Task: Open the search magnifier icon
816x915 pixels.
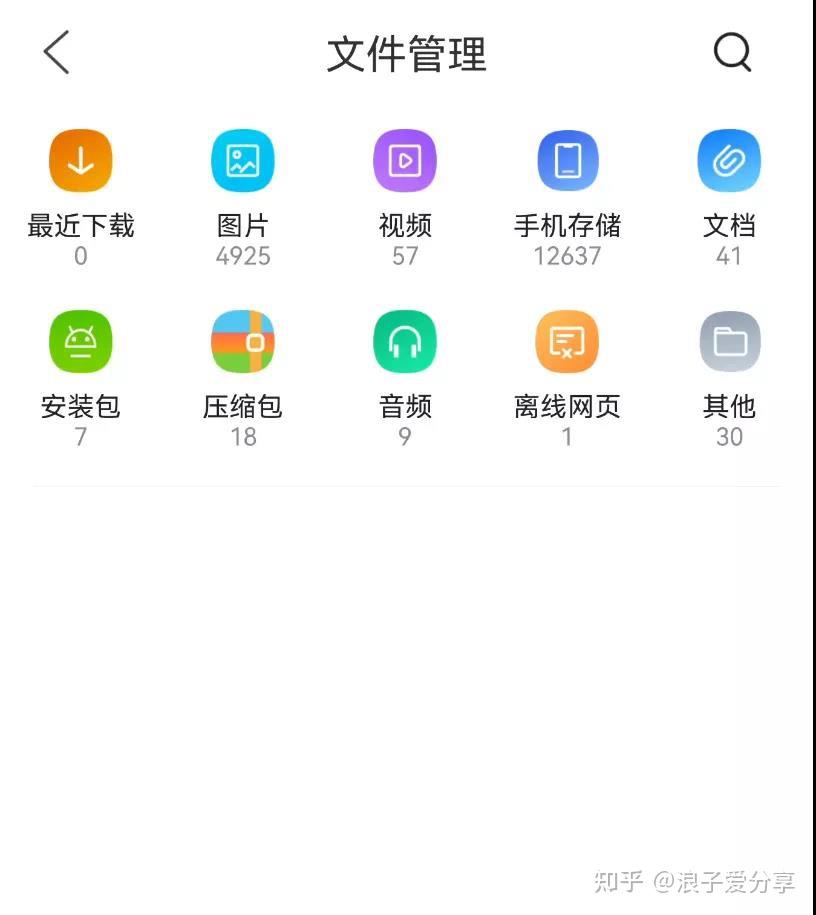Action: point(732,52)
